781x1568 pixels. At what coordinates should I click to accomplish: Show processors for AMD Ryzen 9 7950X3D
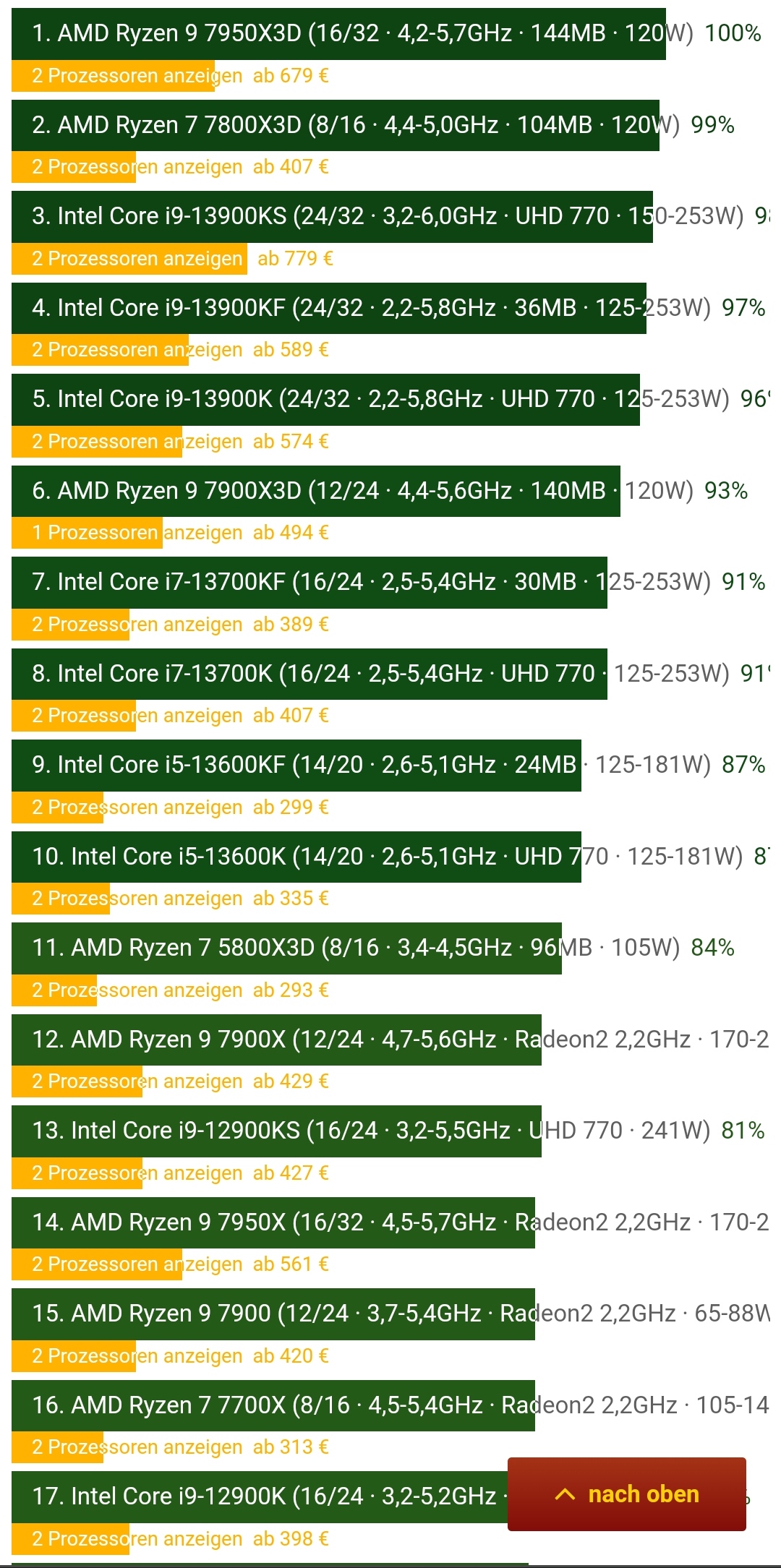[x=137, y=76]
